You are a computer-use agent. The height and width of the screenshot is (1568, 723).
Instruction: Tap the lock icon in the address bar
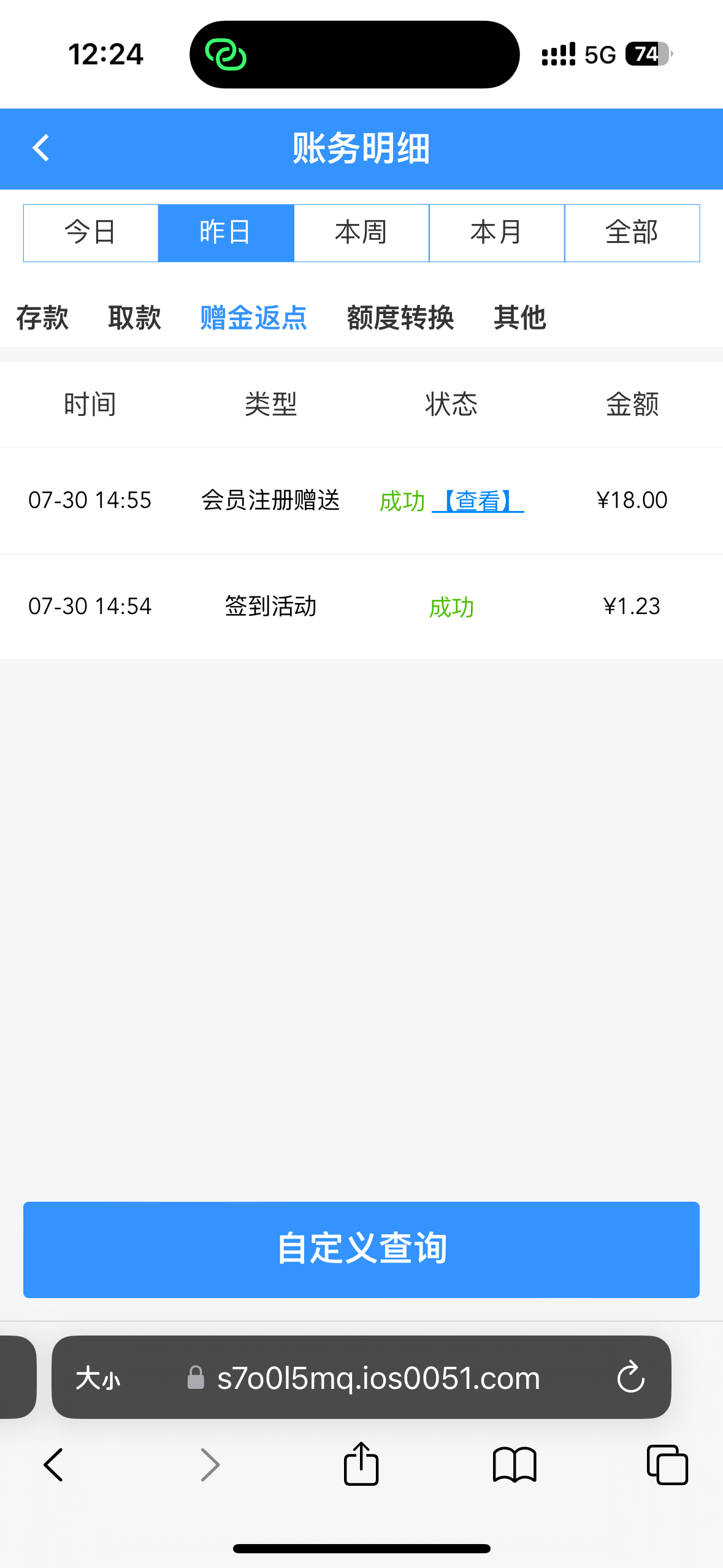pyautogui.click(x=195, y=1378)
